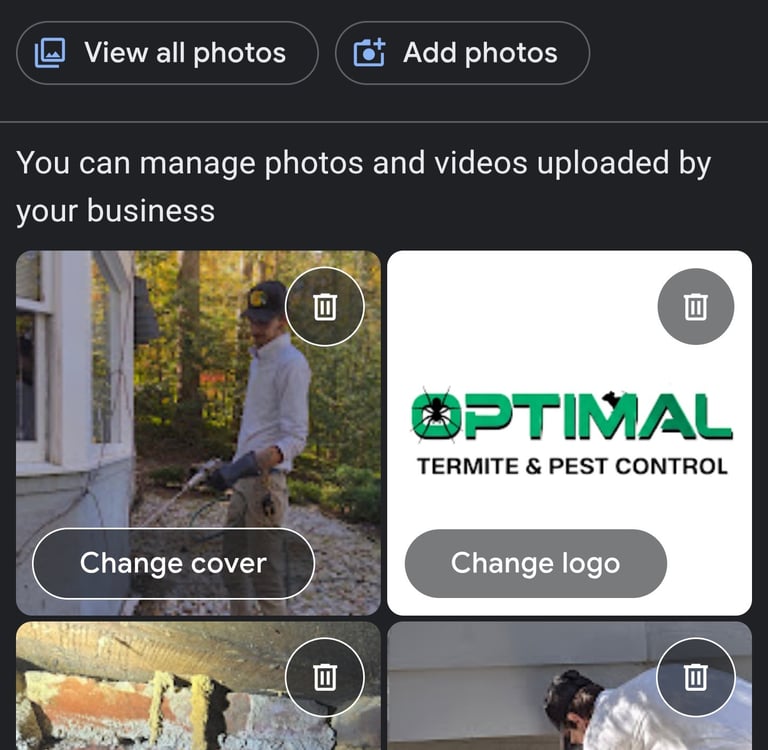Screen dimensions: 768x750
Task: Open View all photos
Action: 167,53
